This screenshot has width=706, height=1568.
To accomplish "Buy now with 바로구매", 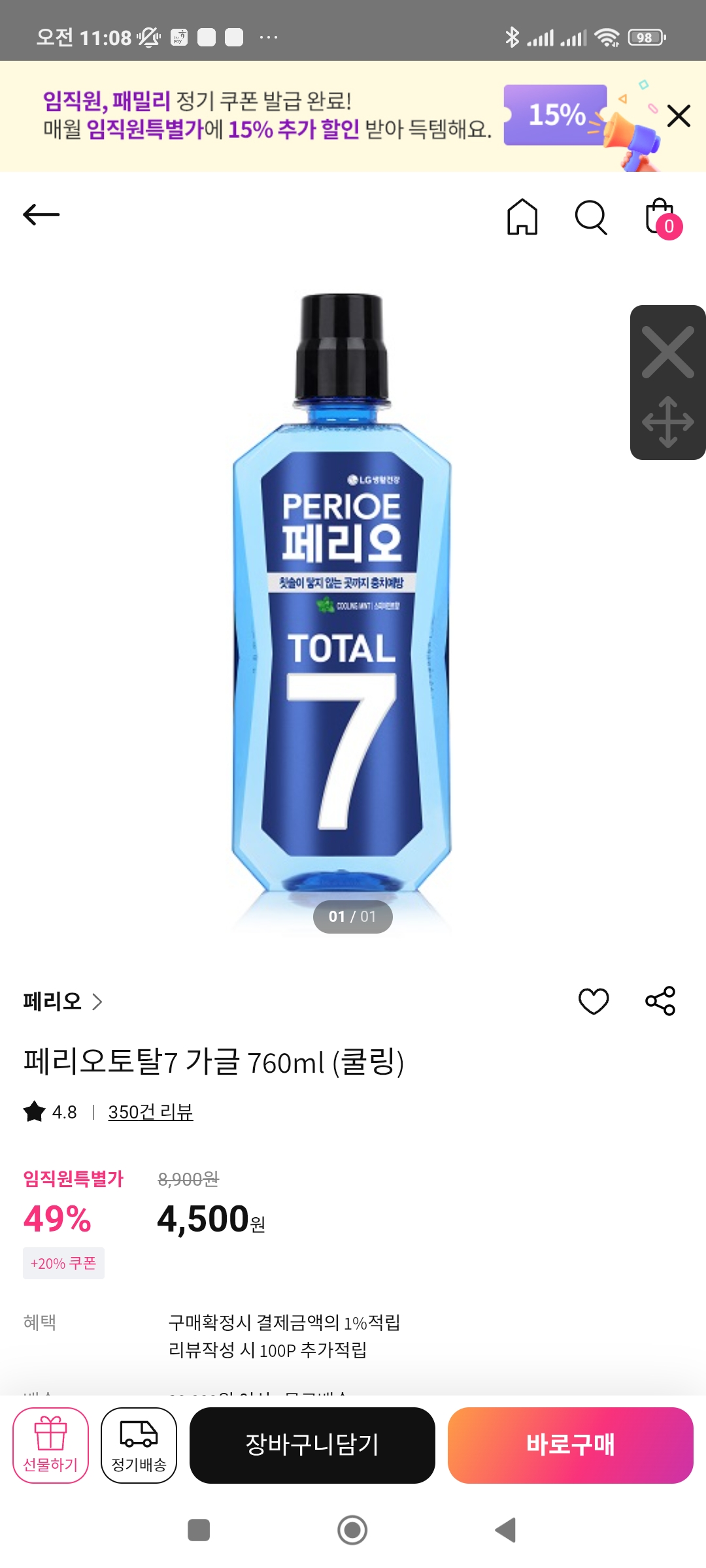I will coord(570,1445).
